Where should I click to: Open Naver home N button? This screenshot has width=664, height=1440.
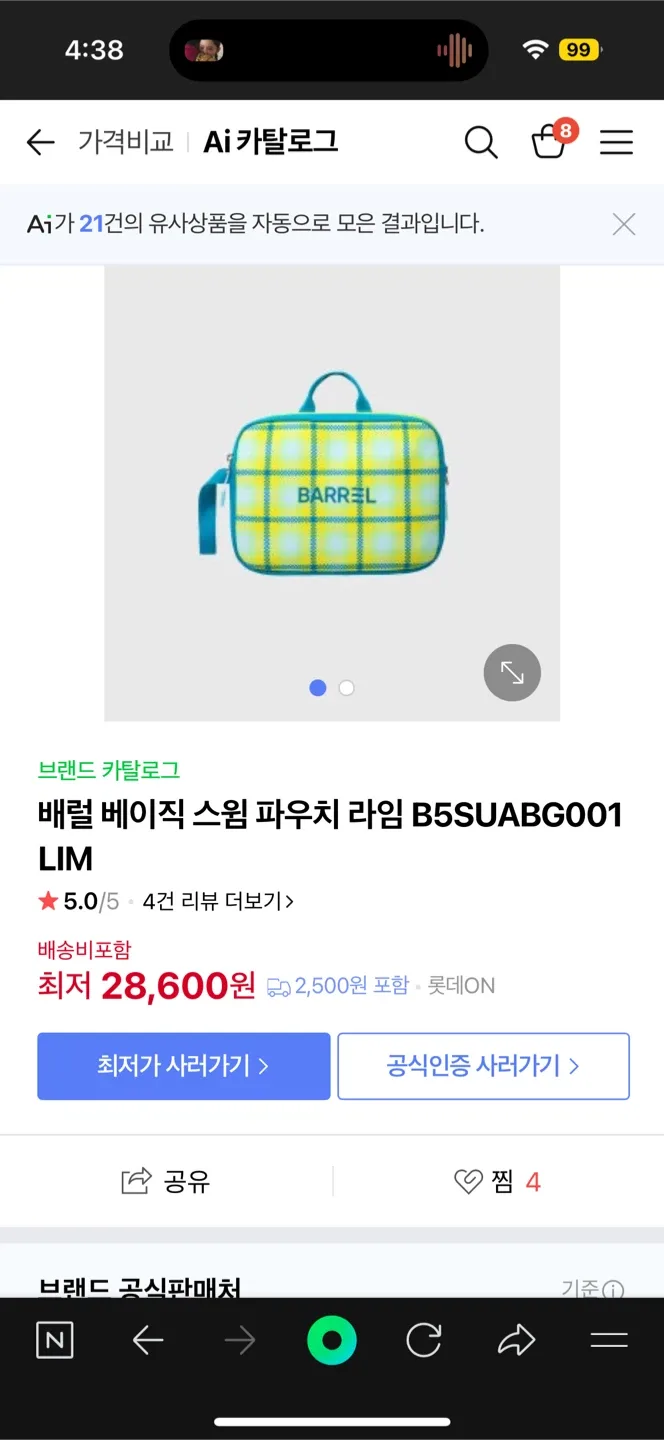click(55, 1341)
